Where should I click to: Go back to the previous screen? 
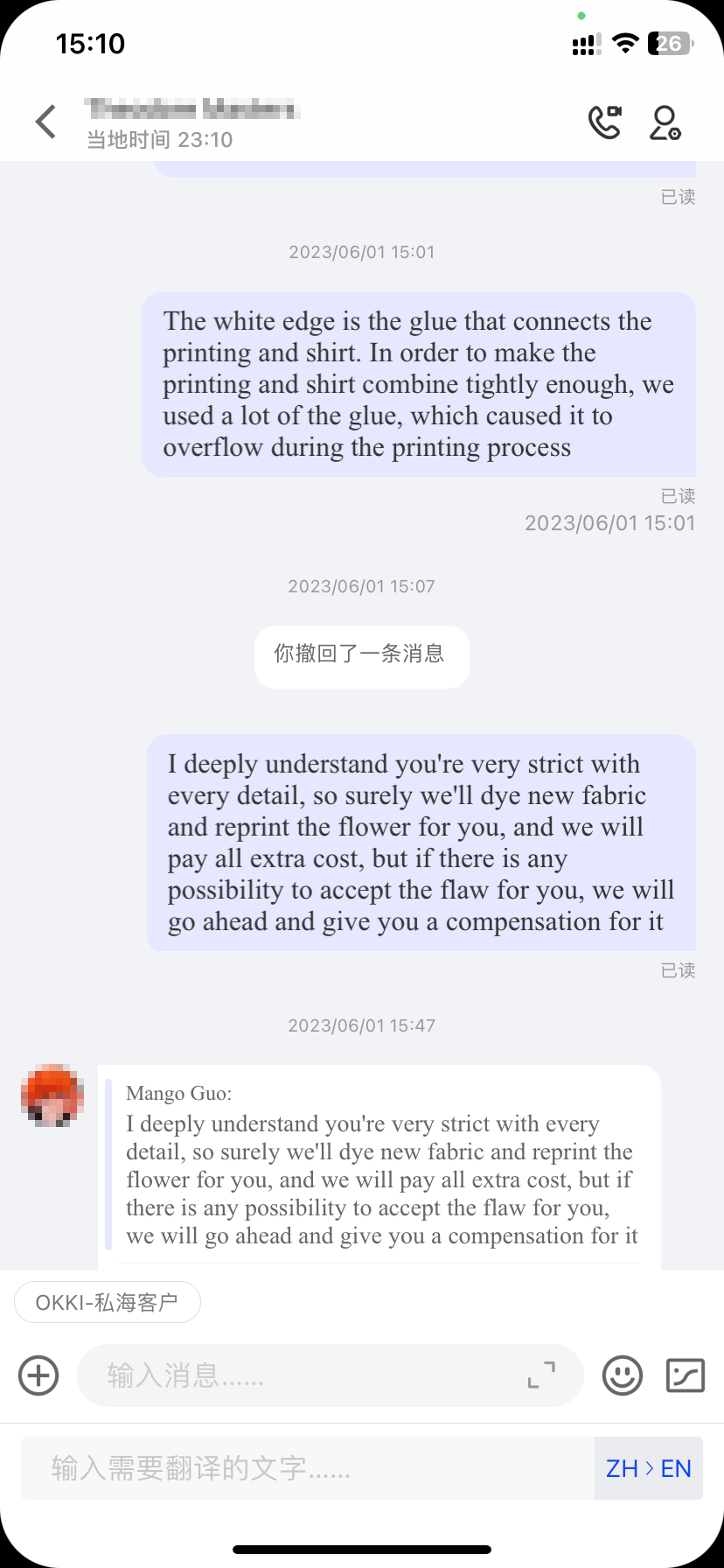[46, 122]
